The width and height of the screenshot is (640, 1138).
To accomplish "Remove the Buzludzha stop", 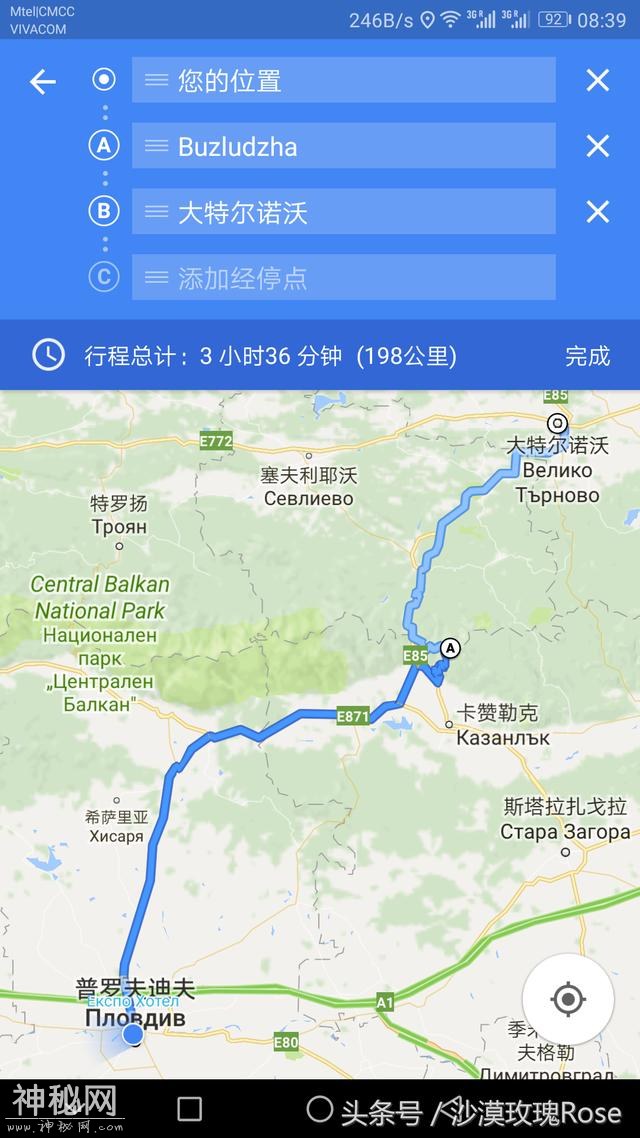I will pos(597,146).
